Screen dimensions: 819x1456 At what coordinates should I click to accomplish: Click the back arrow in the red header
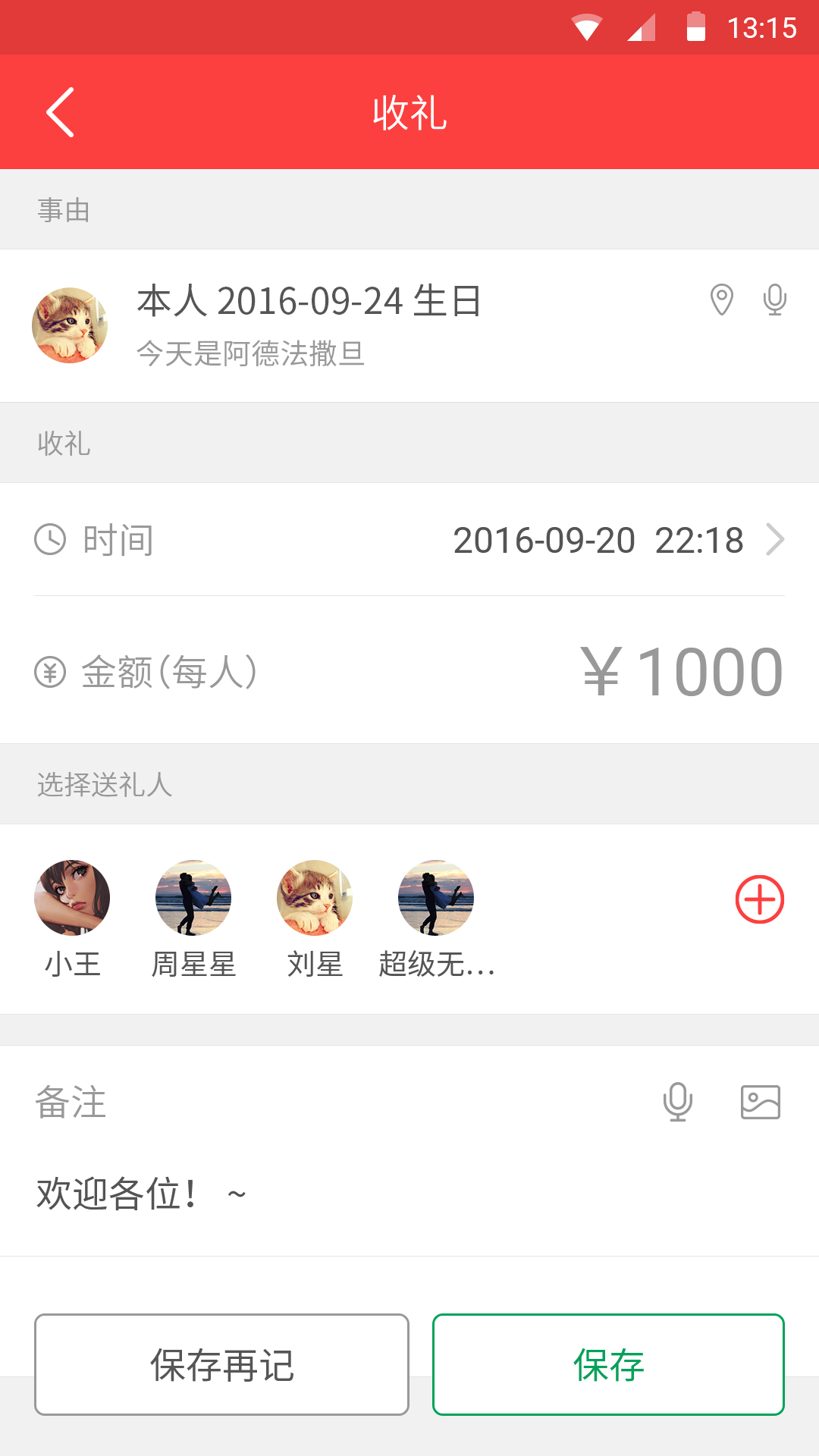61,111
